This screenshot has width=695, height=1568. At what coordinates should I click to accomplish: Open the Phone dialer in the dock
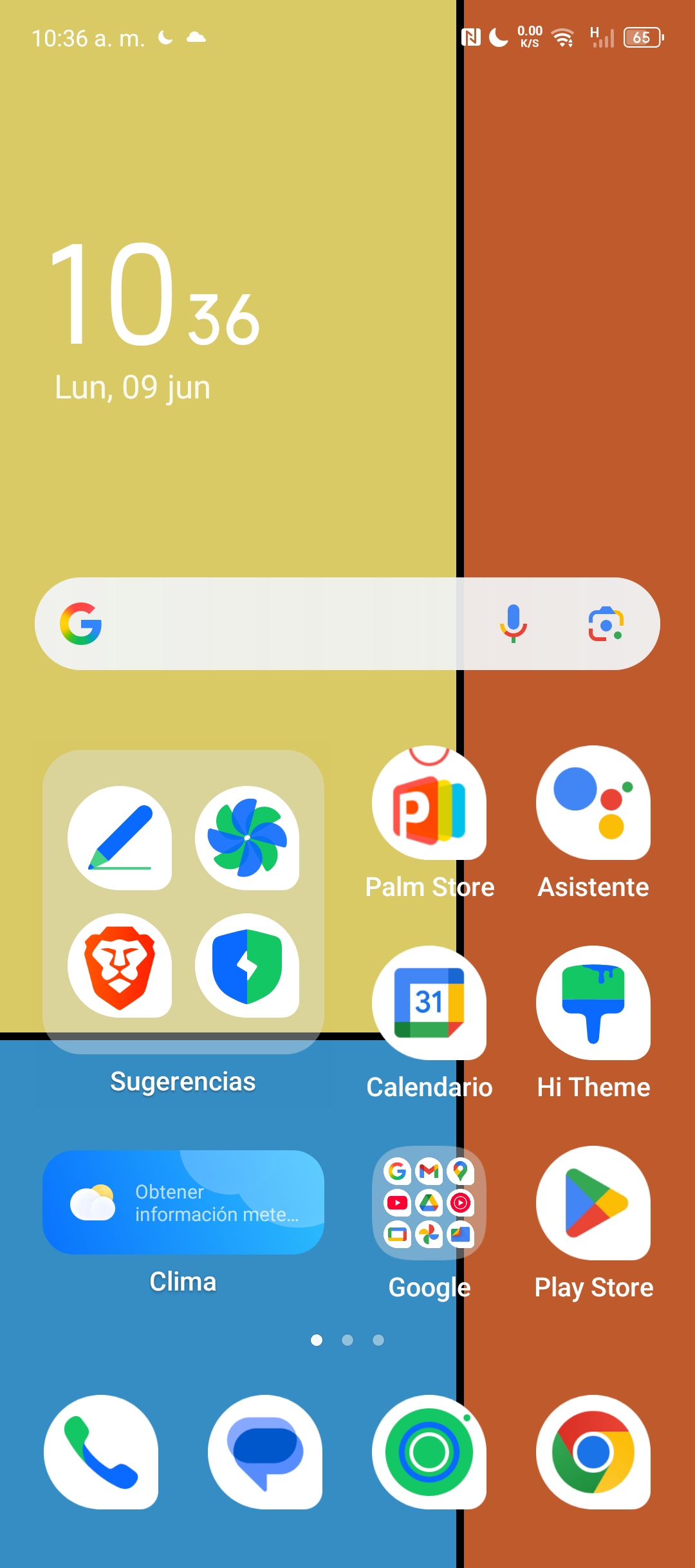click(x=101, y=1452)
